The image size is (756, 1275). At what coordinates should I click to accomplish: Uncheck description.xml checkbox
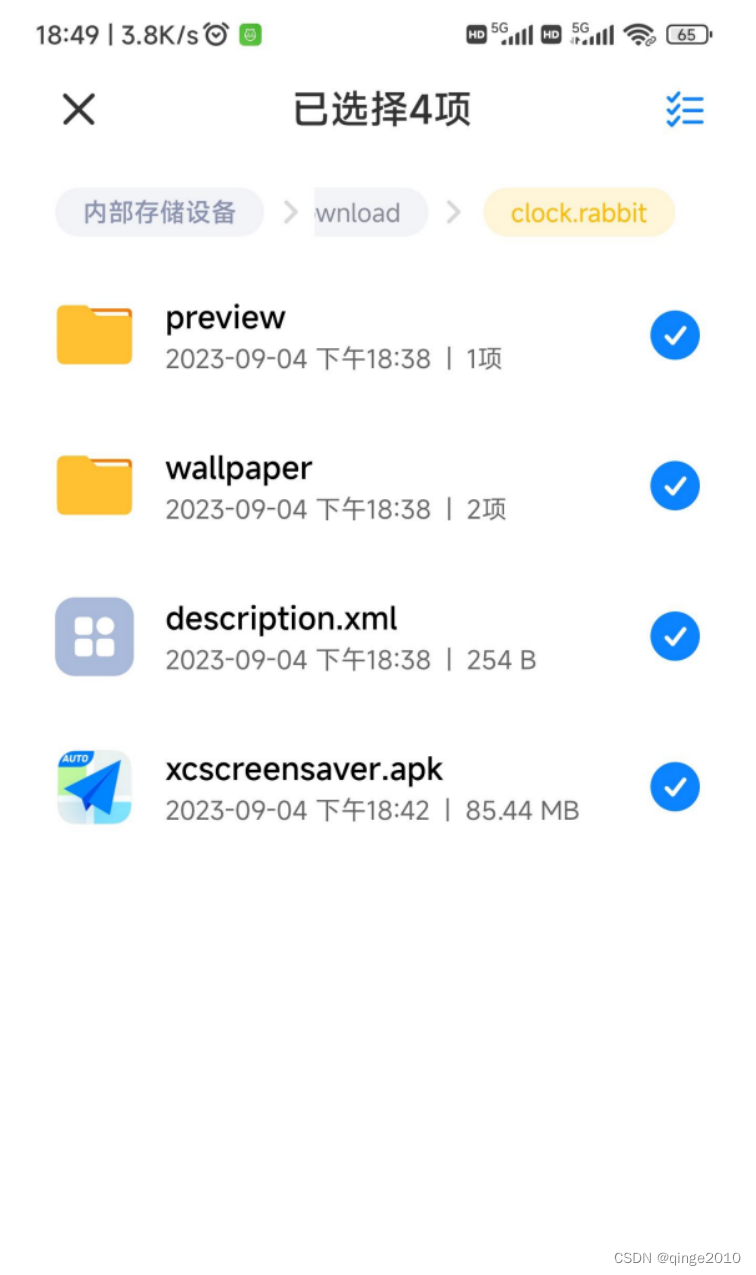[675, 636]
